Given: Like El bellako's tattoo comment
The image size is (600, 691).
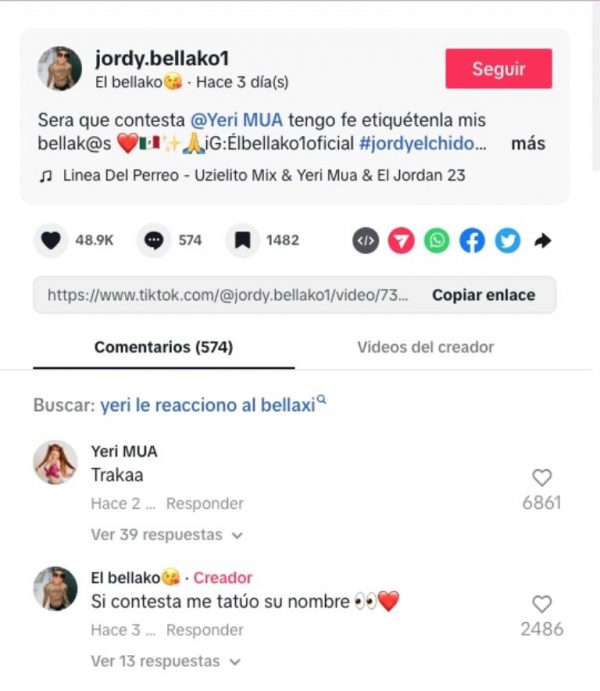Looking at the screenshot, I should 542,604.
